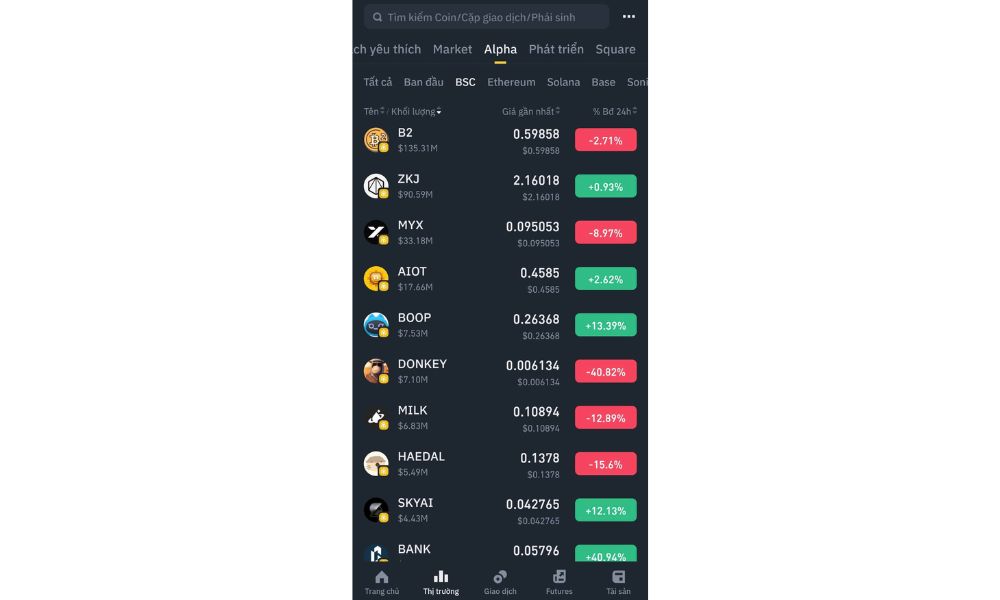Open the Square tab
The width and height of the screenshot is (1000, 600).
pos(615,49)
